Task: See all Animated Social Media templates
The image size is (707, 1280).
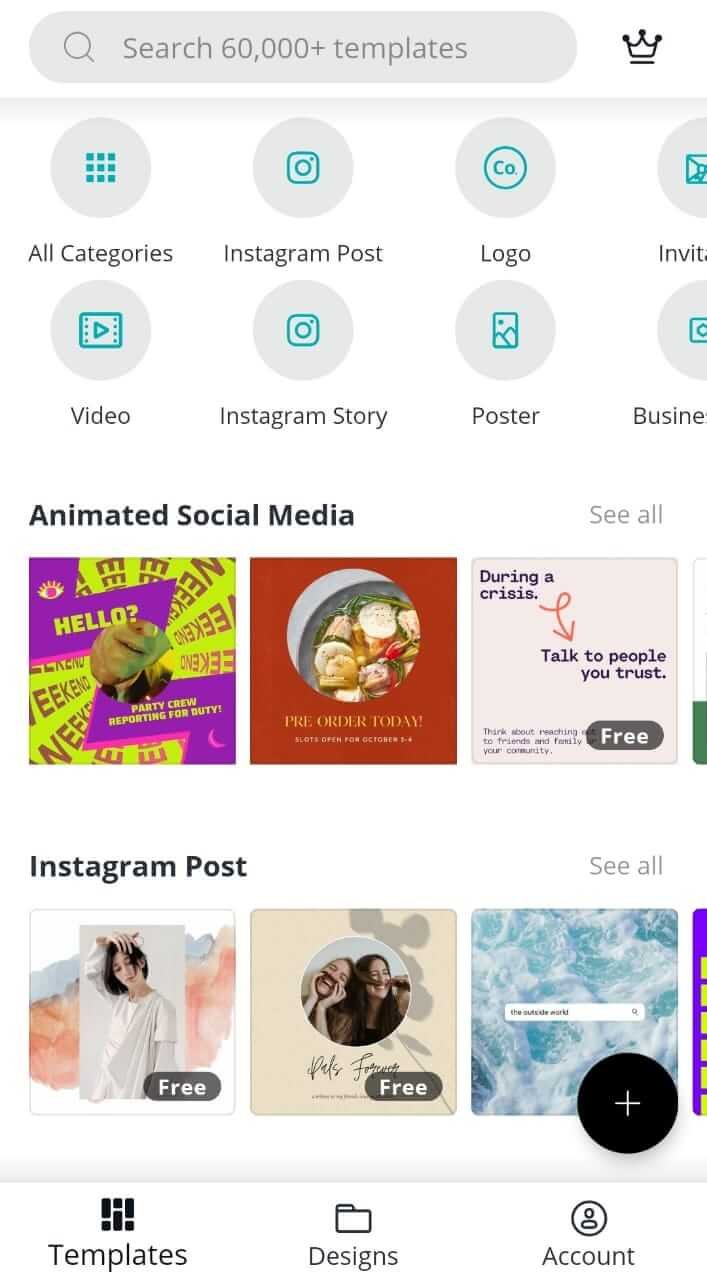Action: [x=626, y=515]
